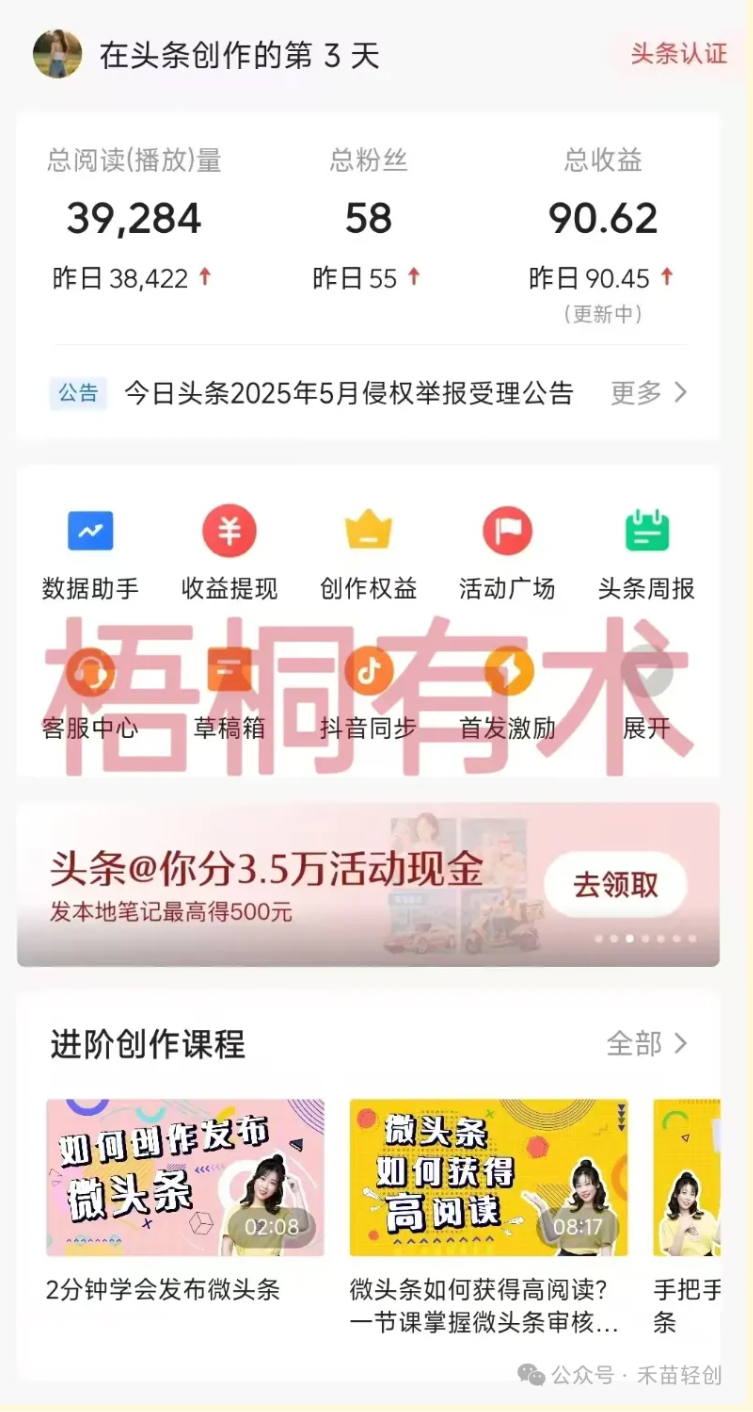Open the 头条认证 badge

coord(678,54)
